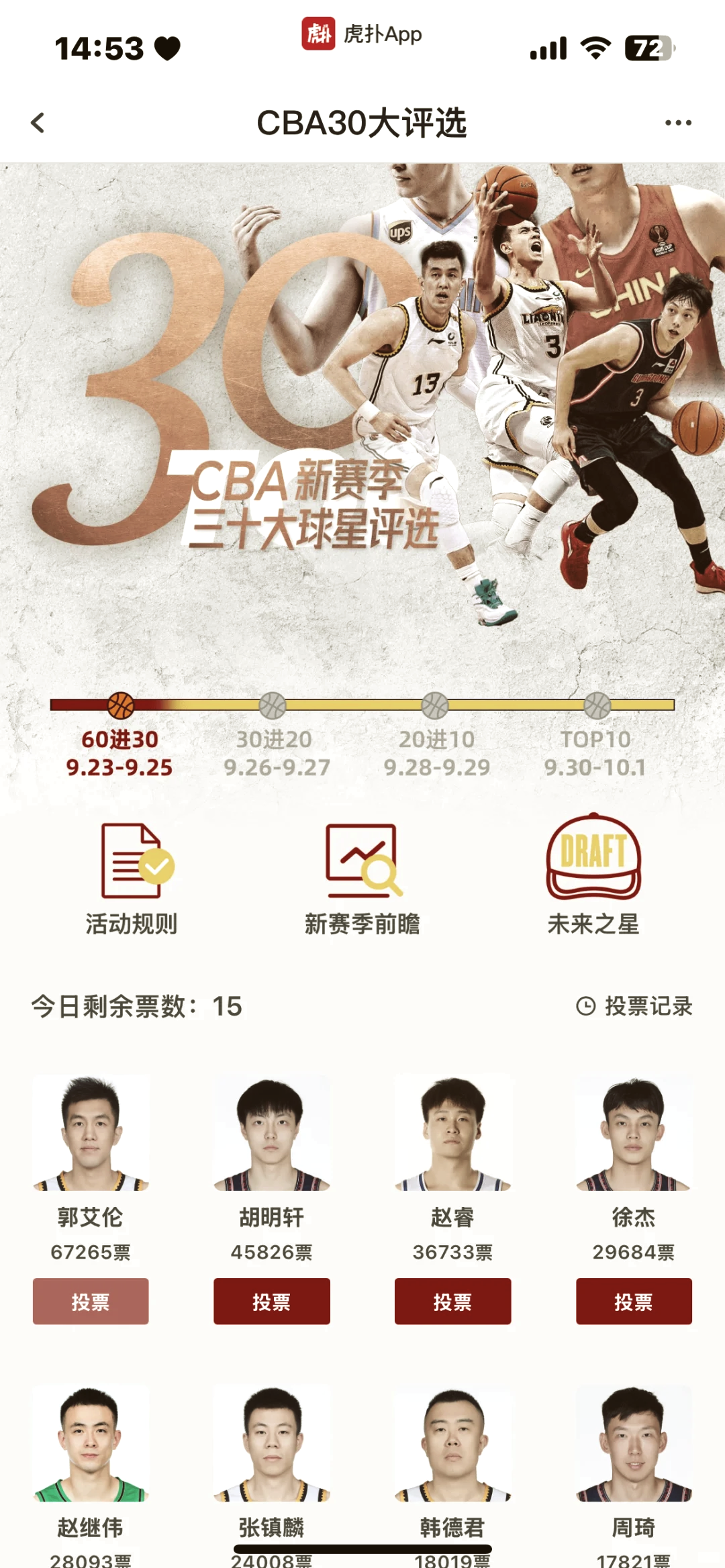The width and height of the screenshot is (725, 1568).
Task: Cast a vote for 胡明轩
Action: pos(272,1302)
